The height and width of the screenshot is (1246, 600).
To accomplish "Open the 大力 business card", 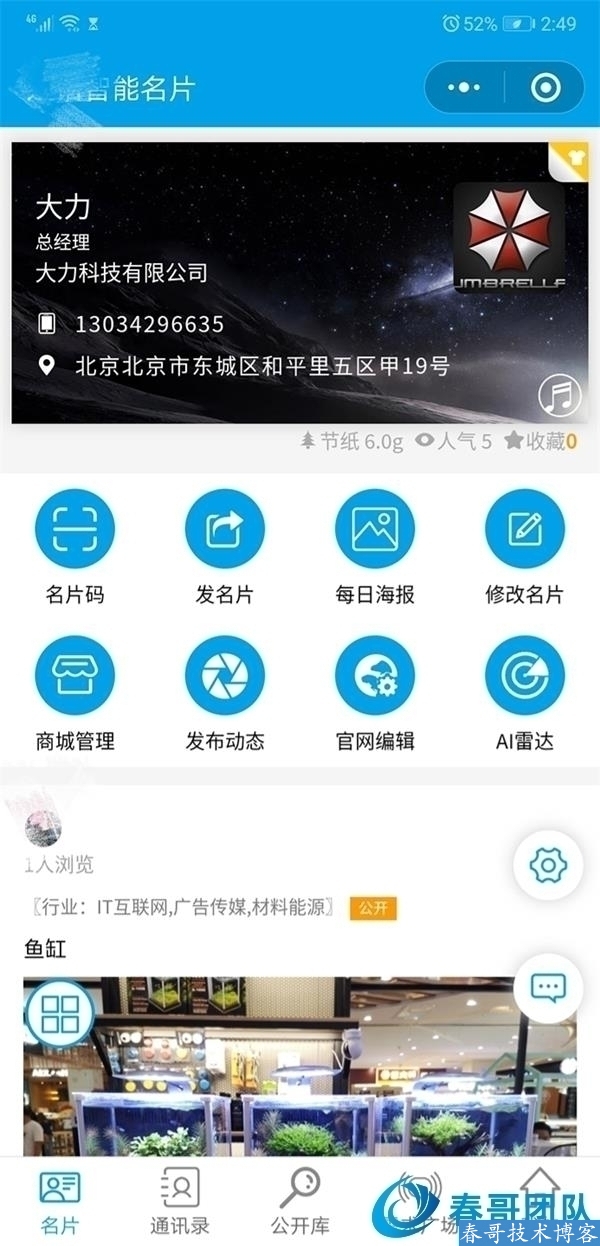I will pos(240,282).
